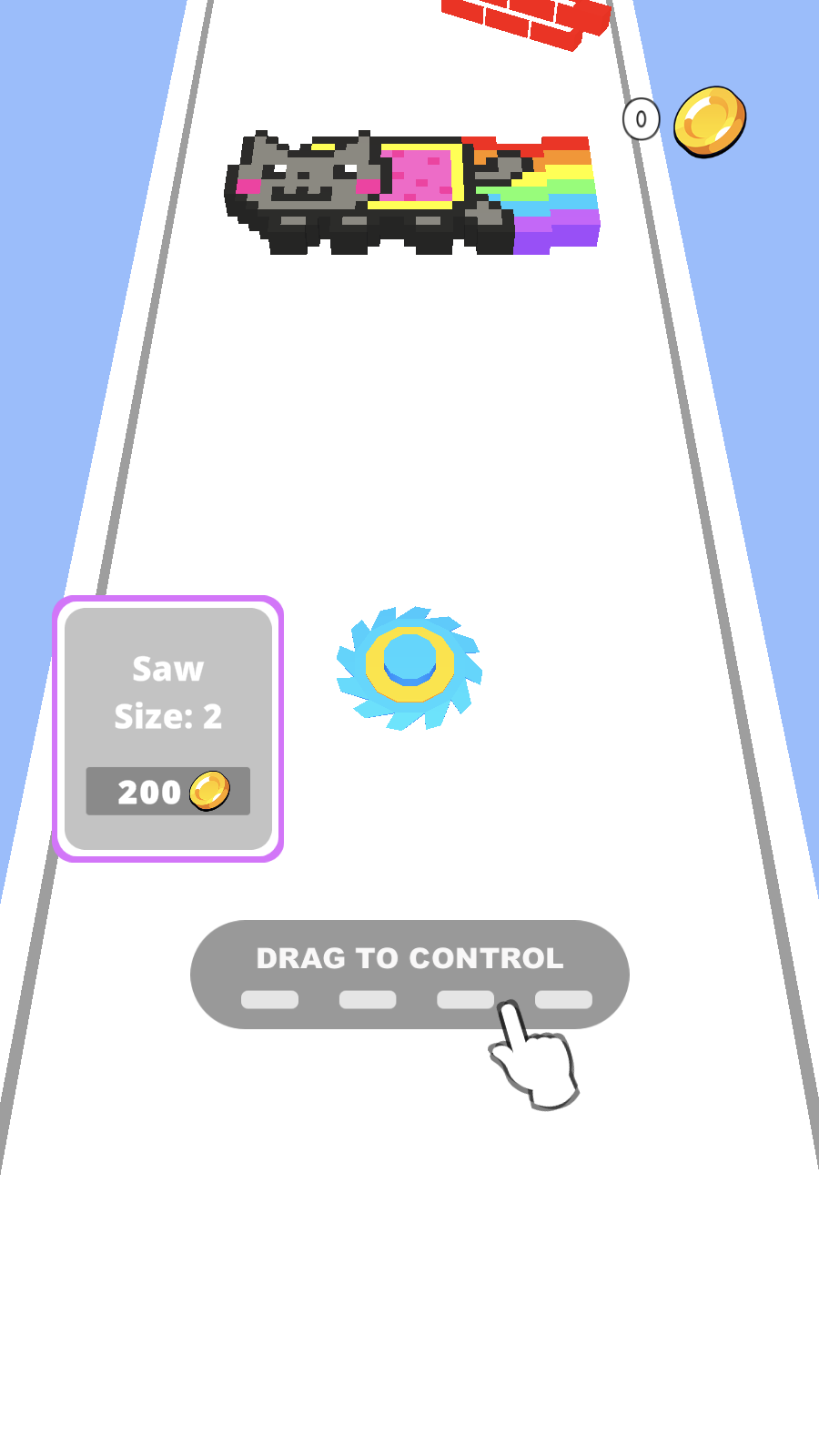Image resolution: width=819 pixels, height=1456 pixels.
Task: Buy the Saw Size 2 upgrade for 200 coins
Action: (x=168, y=729)
